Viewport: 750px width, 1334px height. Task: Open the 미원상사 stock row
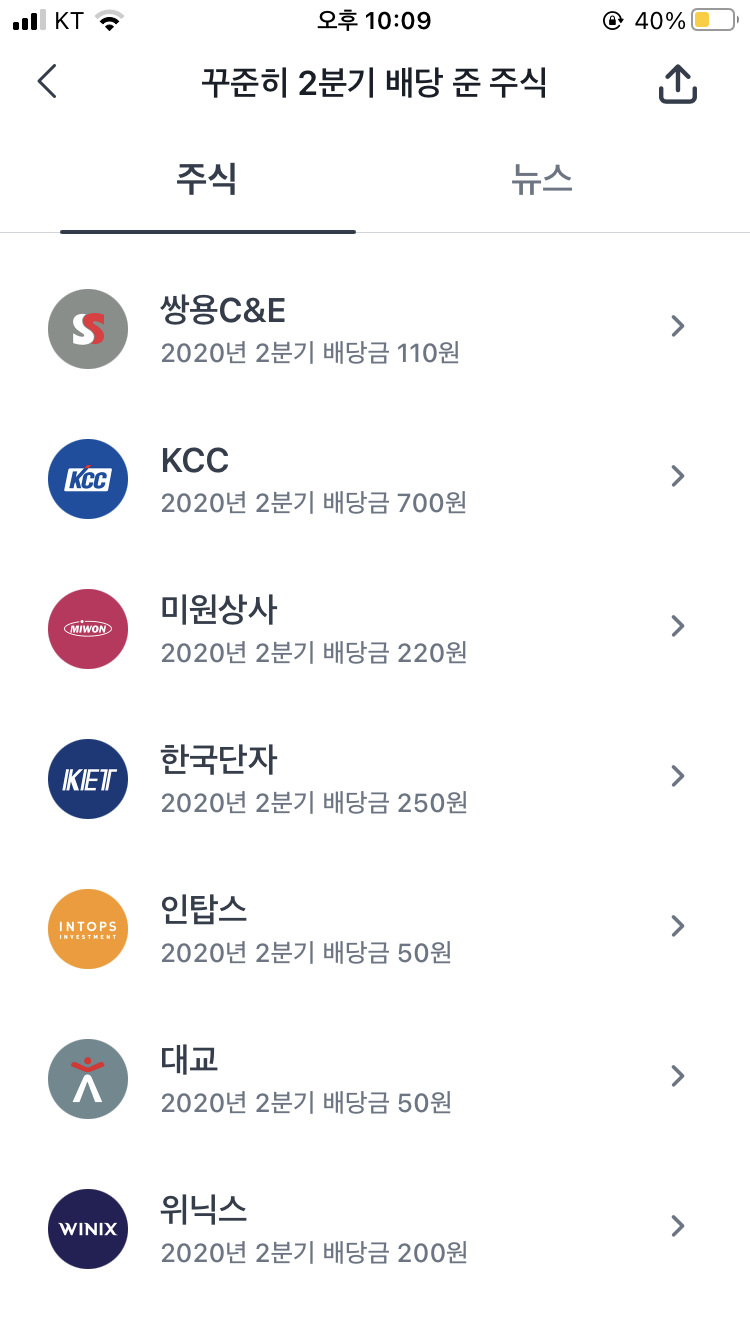pyautogui.click(x=374, y=628)
